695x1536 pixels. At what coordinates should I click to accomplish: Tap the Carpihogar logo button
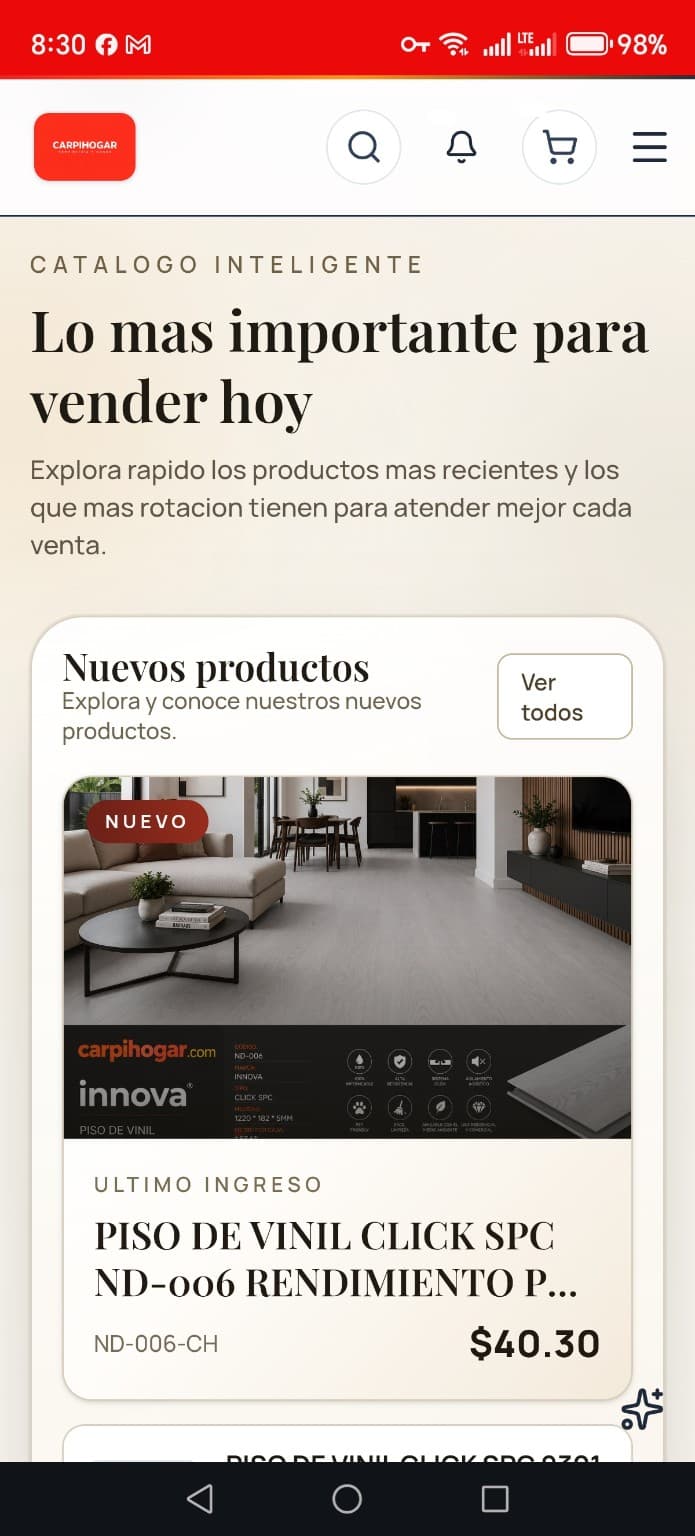85,147
